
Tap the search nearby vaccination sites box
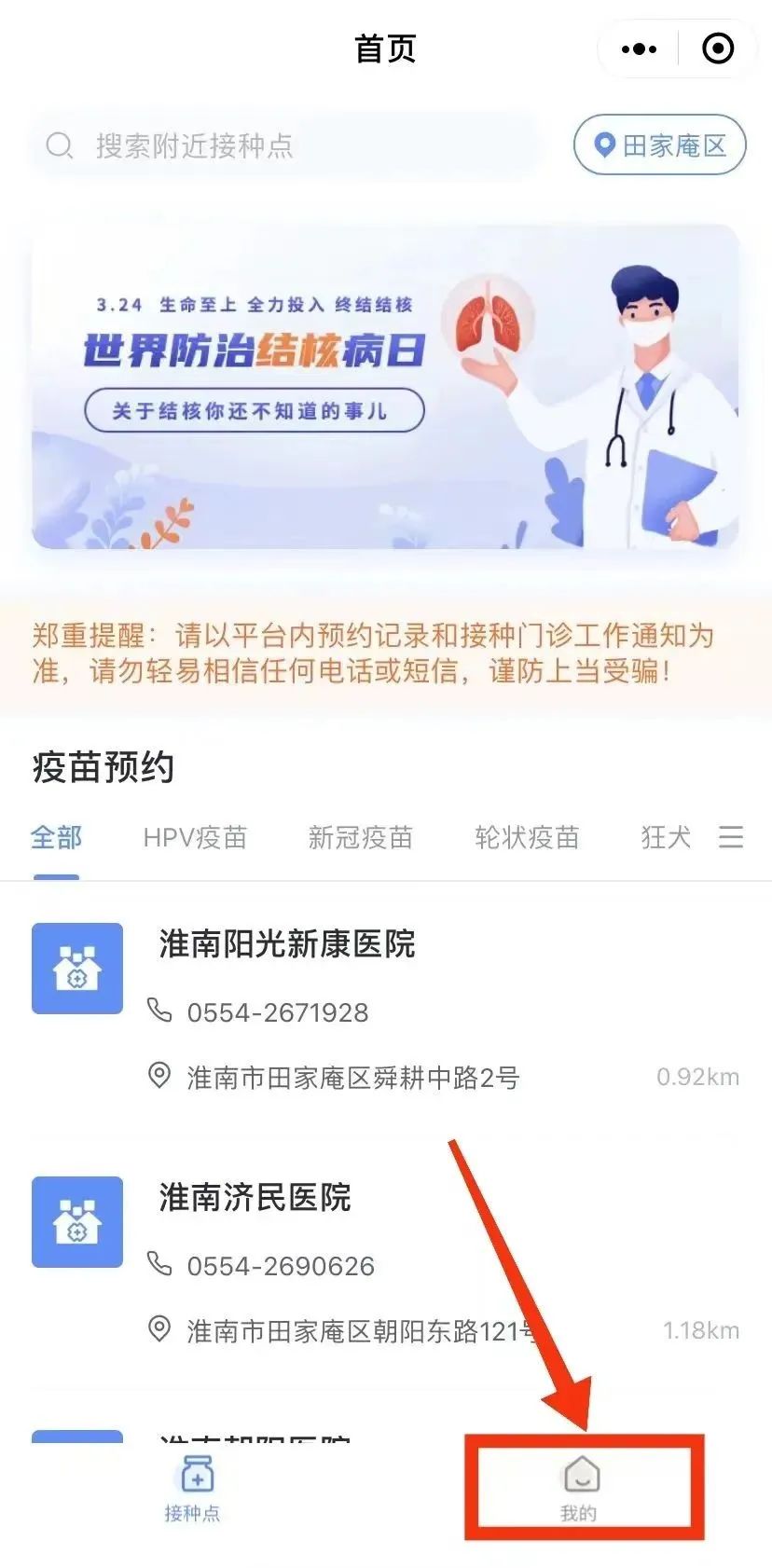(x=284, y=145)
